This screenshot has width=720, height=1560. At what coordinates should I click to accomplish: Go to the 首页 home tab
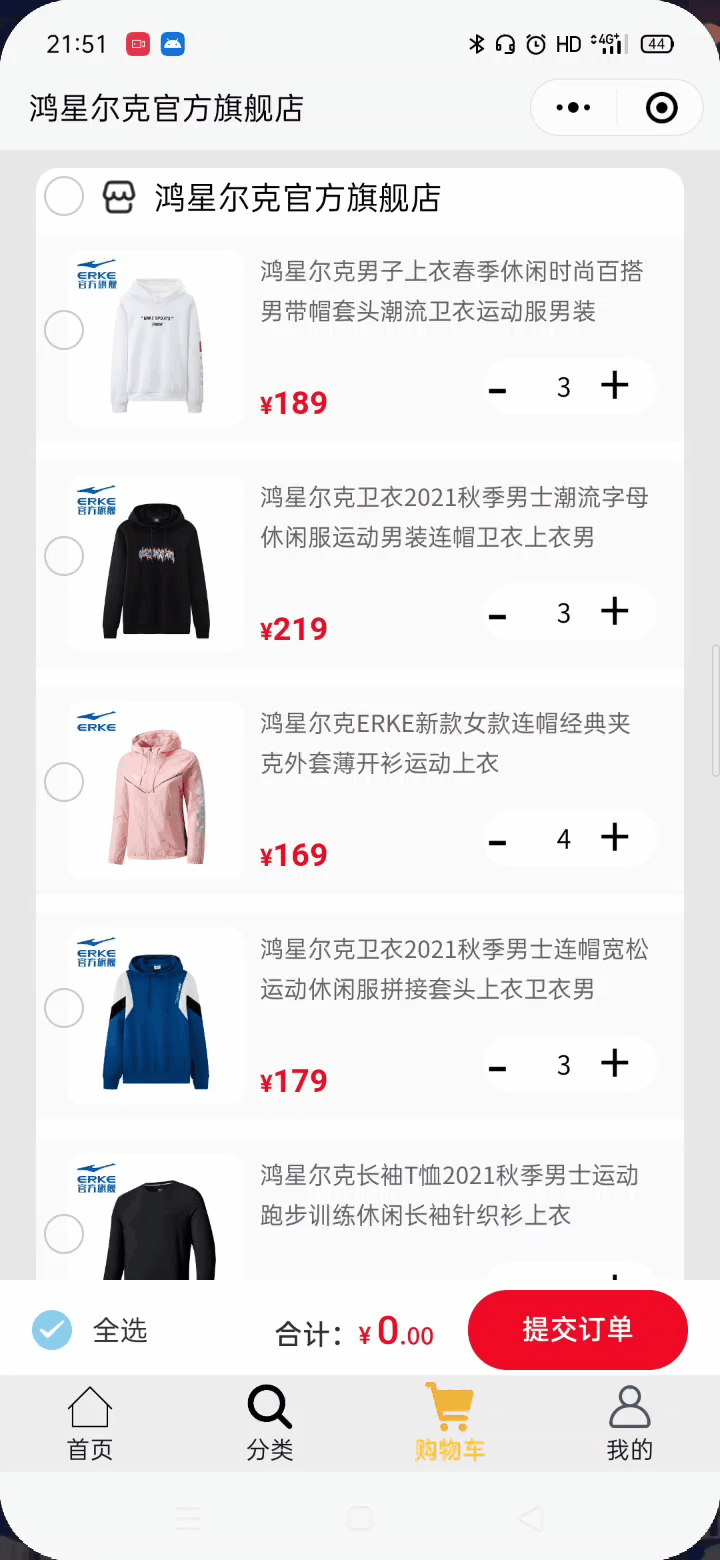pos(90,1423)
